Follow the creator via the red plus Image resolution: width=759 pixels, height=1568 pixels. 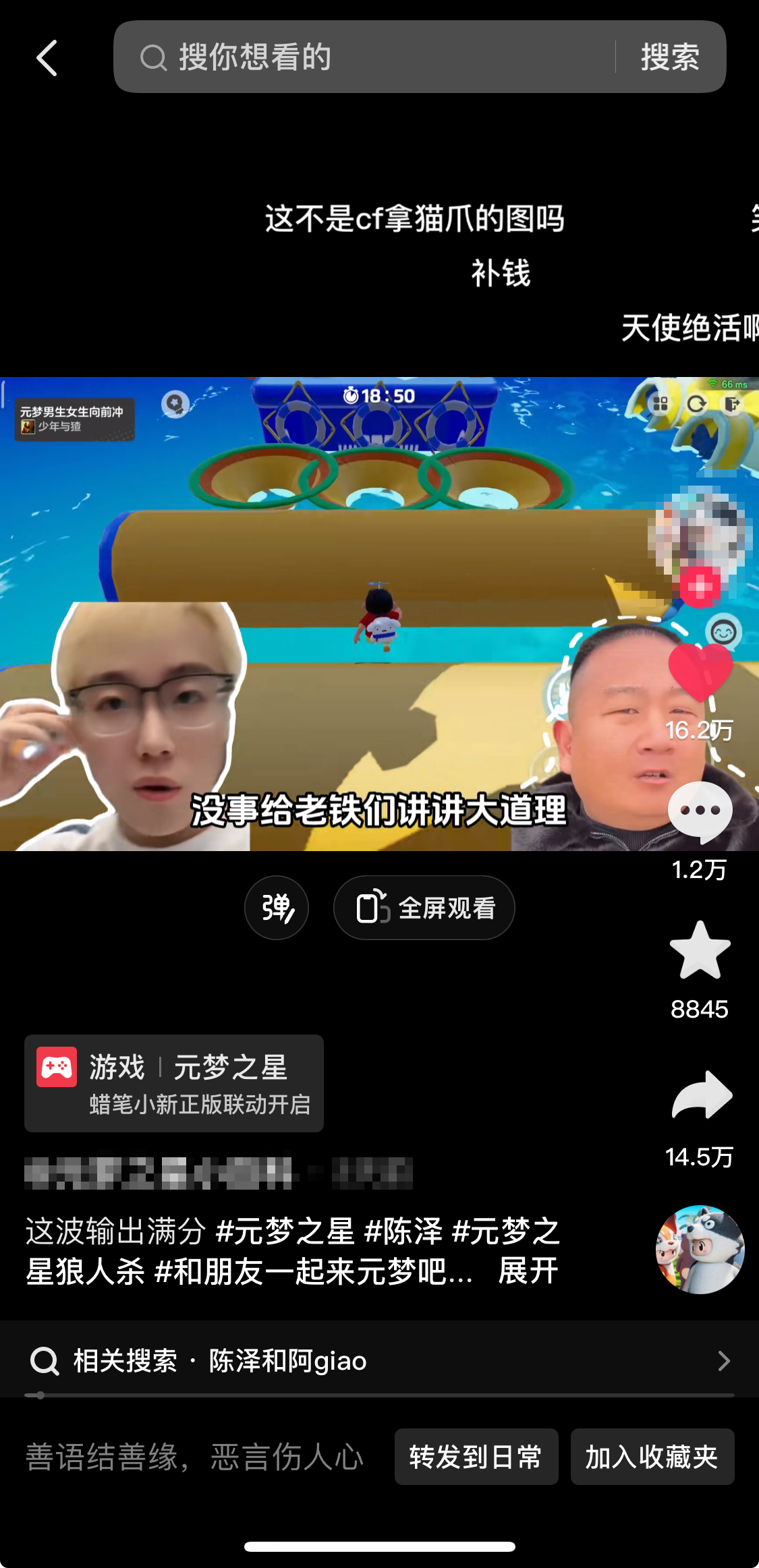click(699, 585)
